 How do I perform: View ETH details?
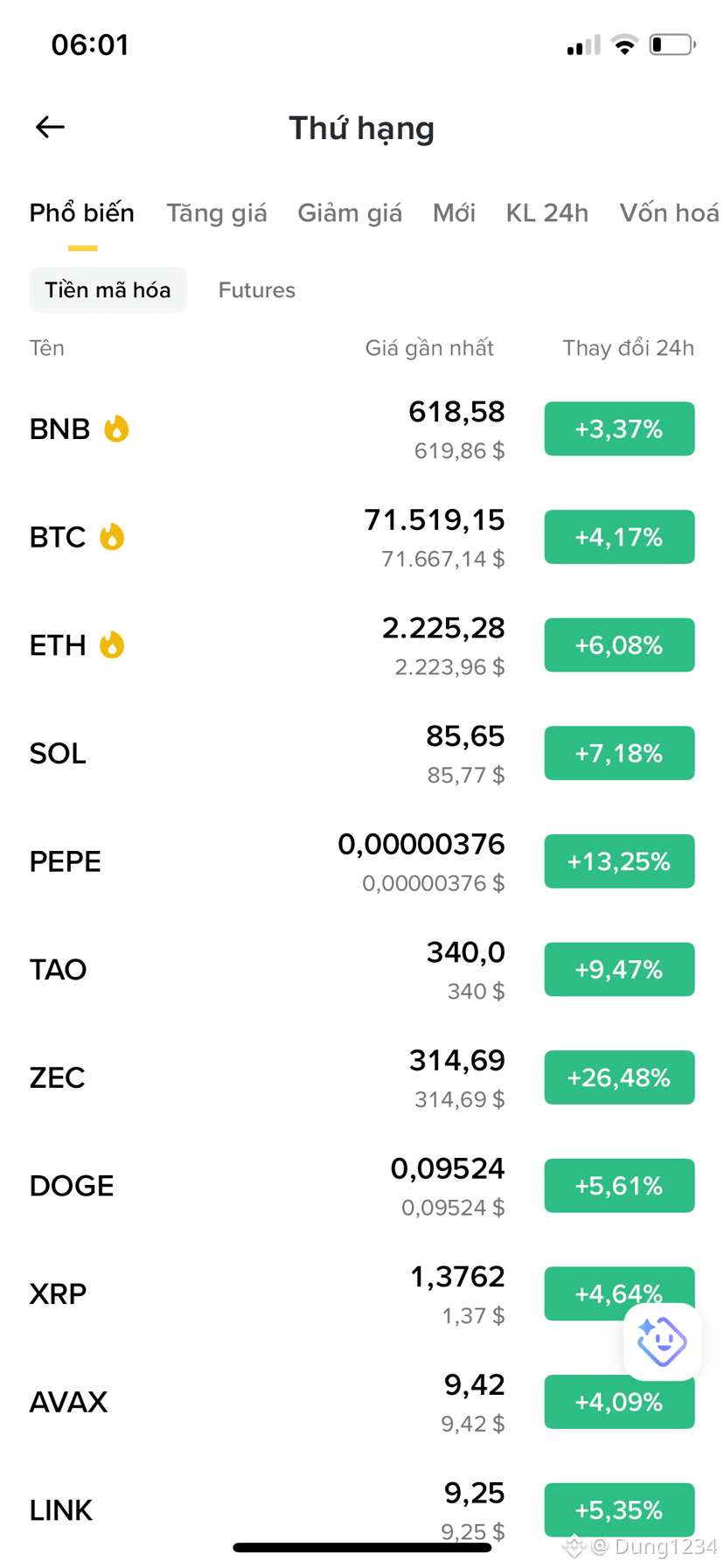362,645
